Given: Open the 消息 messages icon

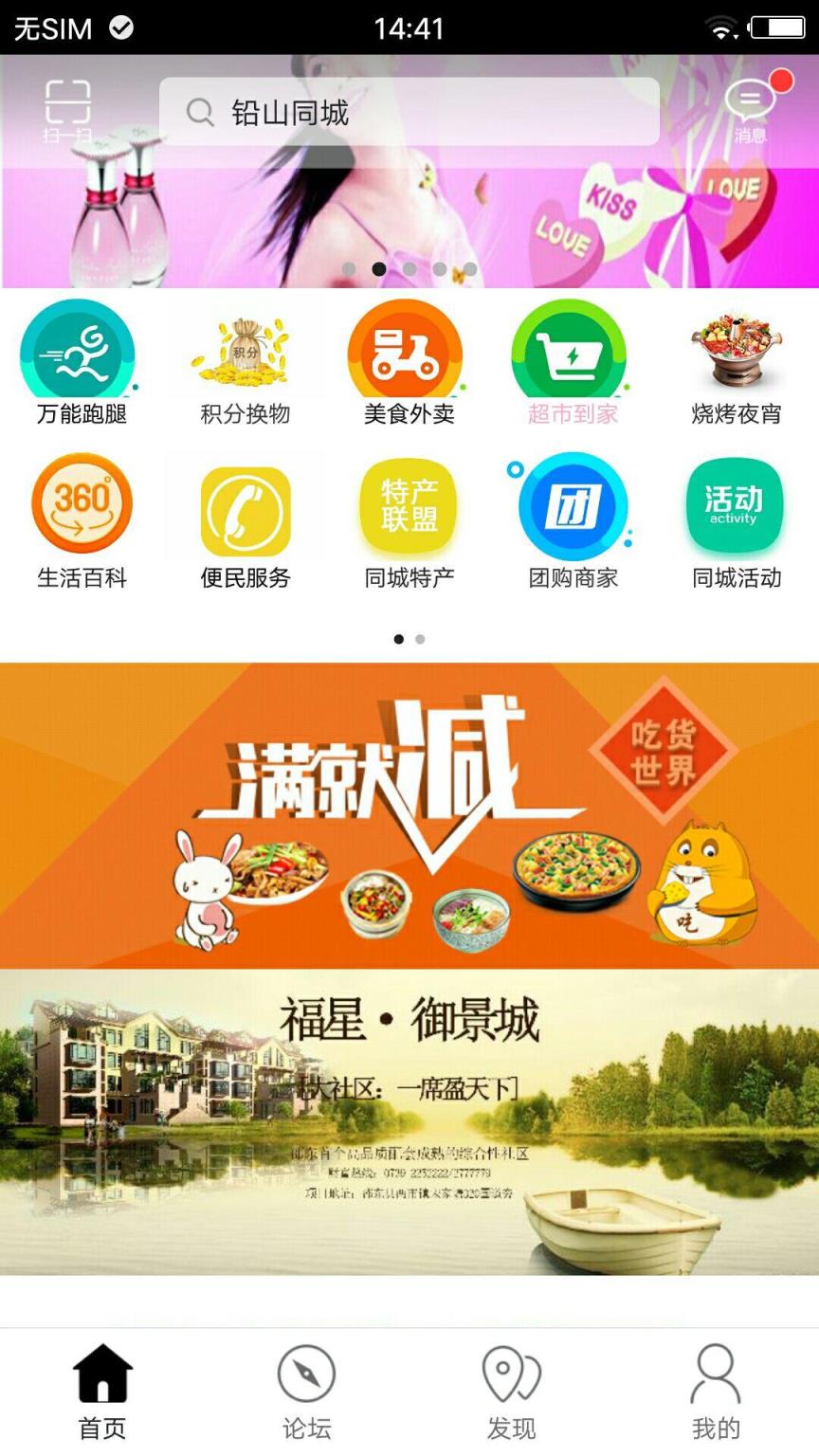Looking at the screenshot, I should tap(750, 108).
